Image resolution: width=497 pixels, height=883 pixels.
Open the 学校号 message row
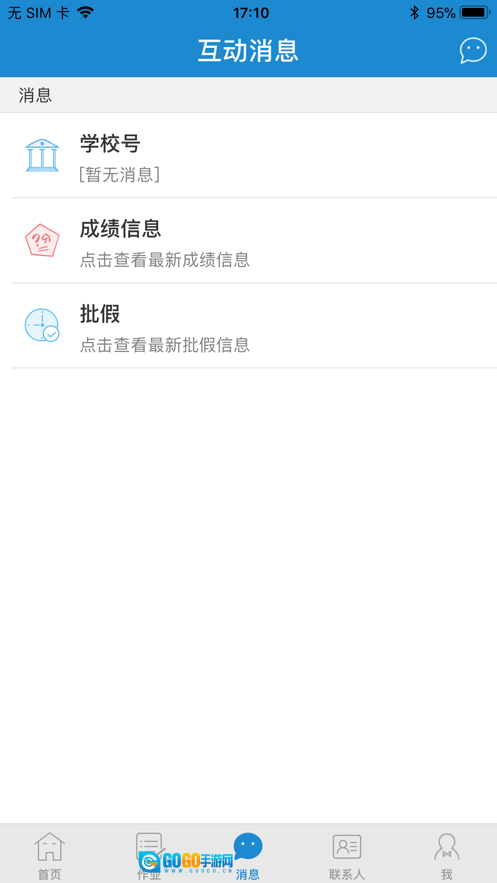pos(248,155)
